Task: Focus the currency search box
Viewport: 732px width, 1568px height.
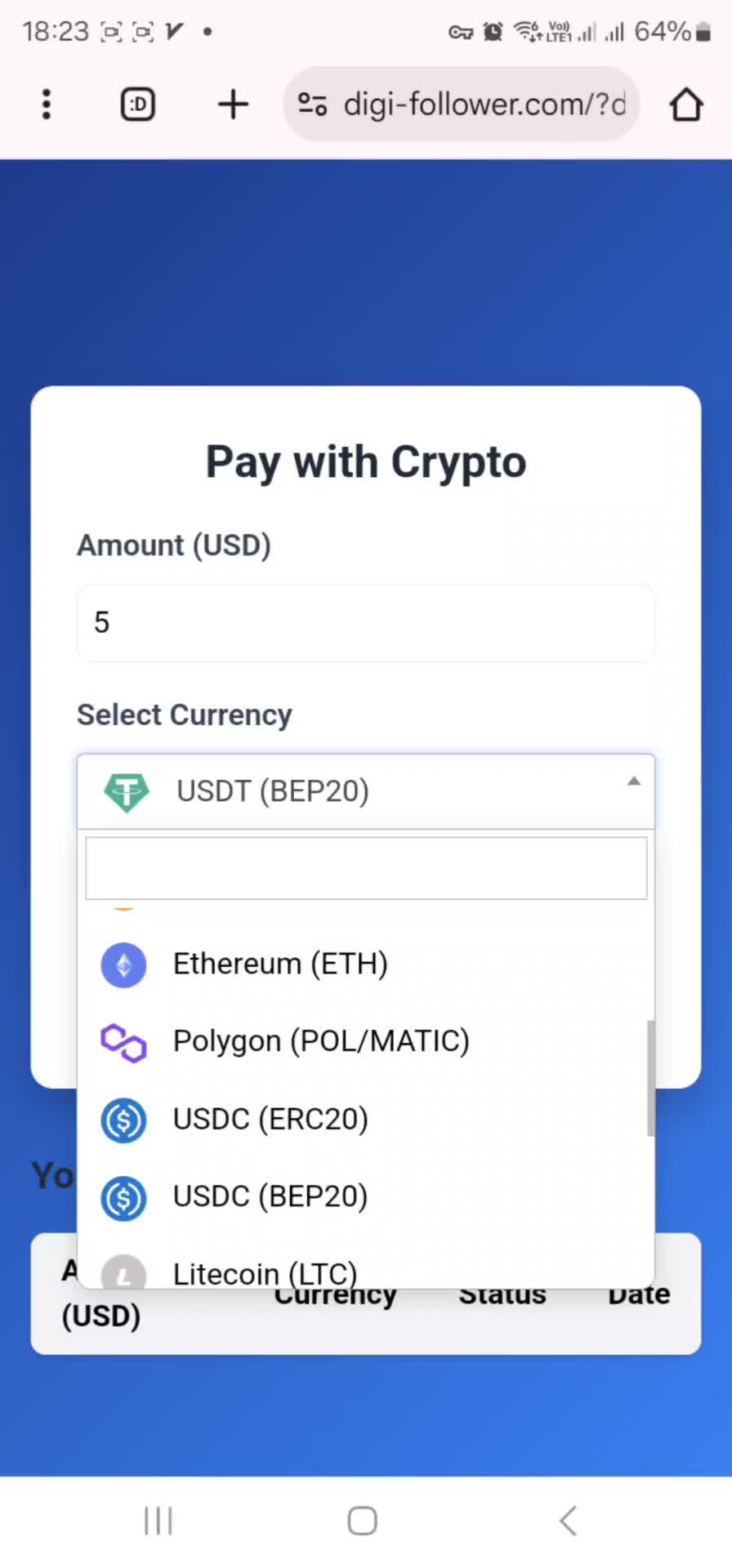Action: 365,867
